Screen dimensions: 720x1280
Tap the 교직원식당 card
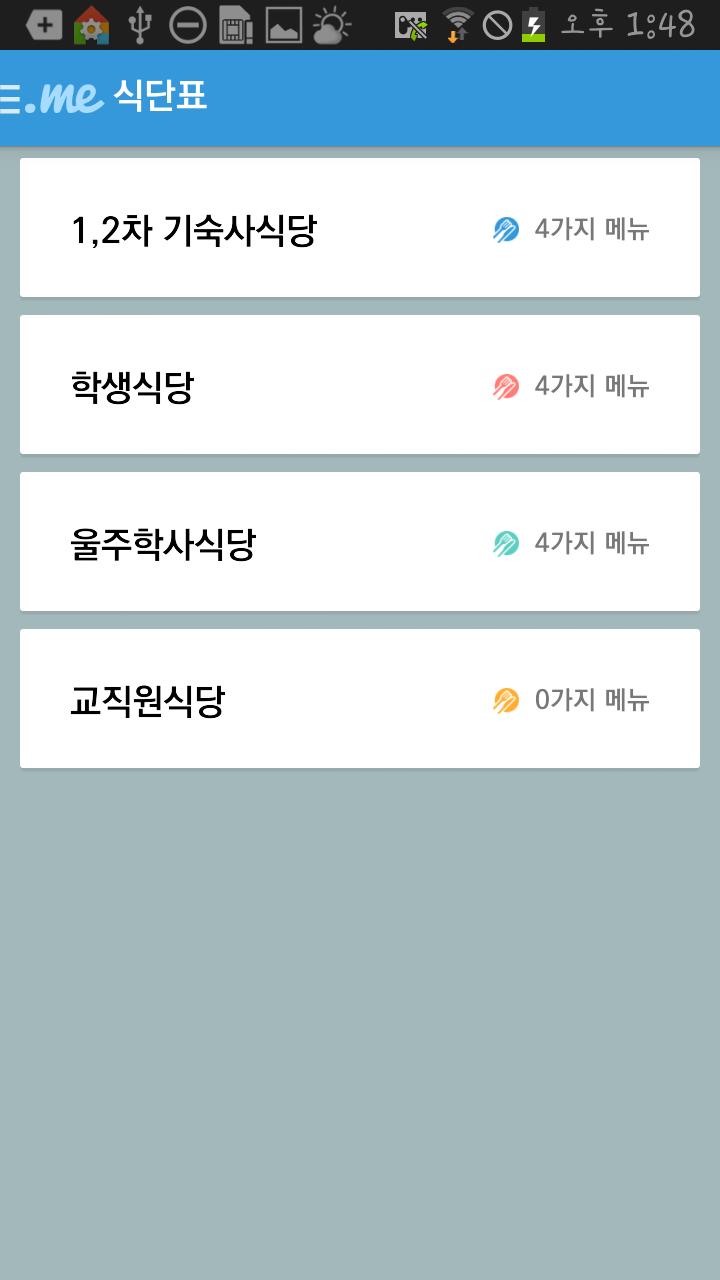360,699
